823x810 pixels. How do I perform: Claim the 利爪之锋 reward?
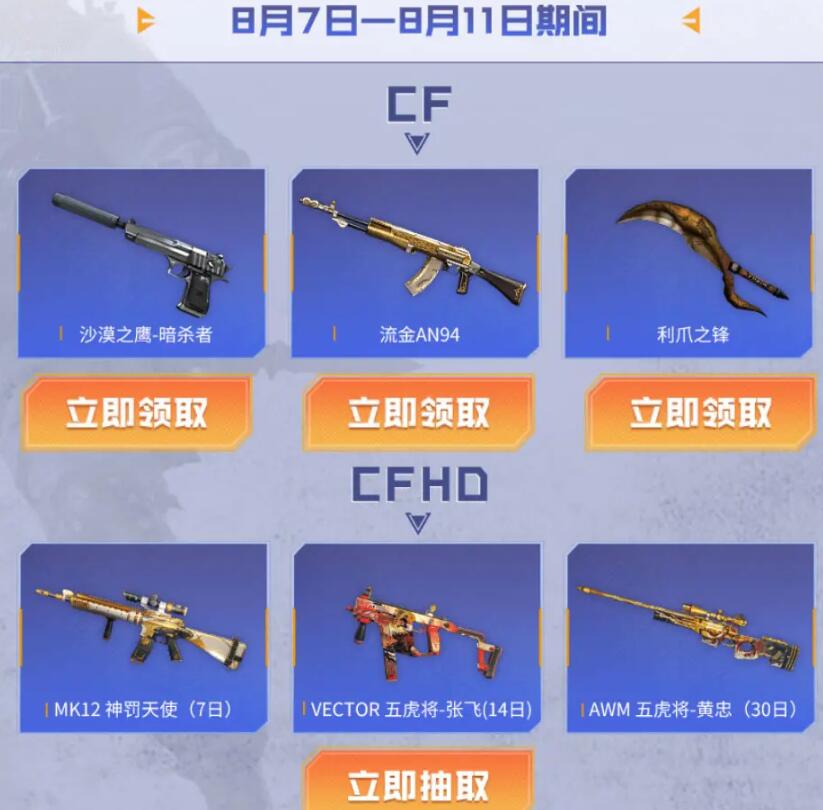[700, 412]
